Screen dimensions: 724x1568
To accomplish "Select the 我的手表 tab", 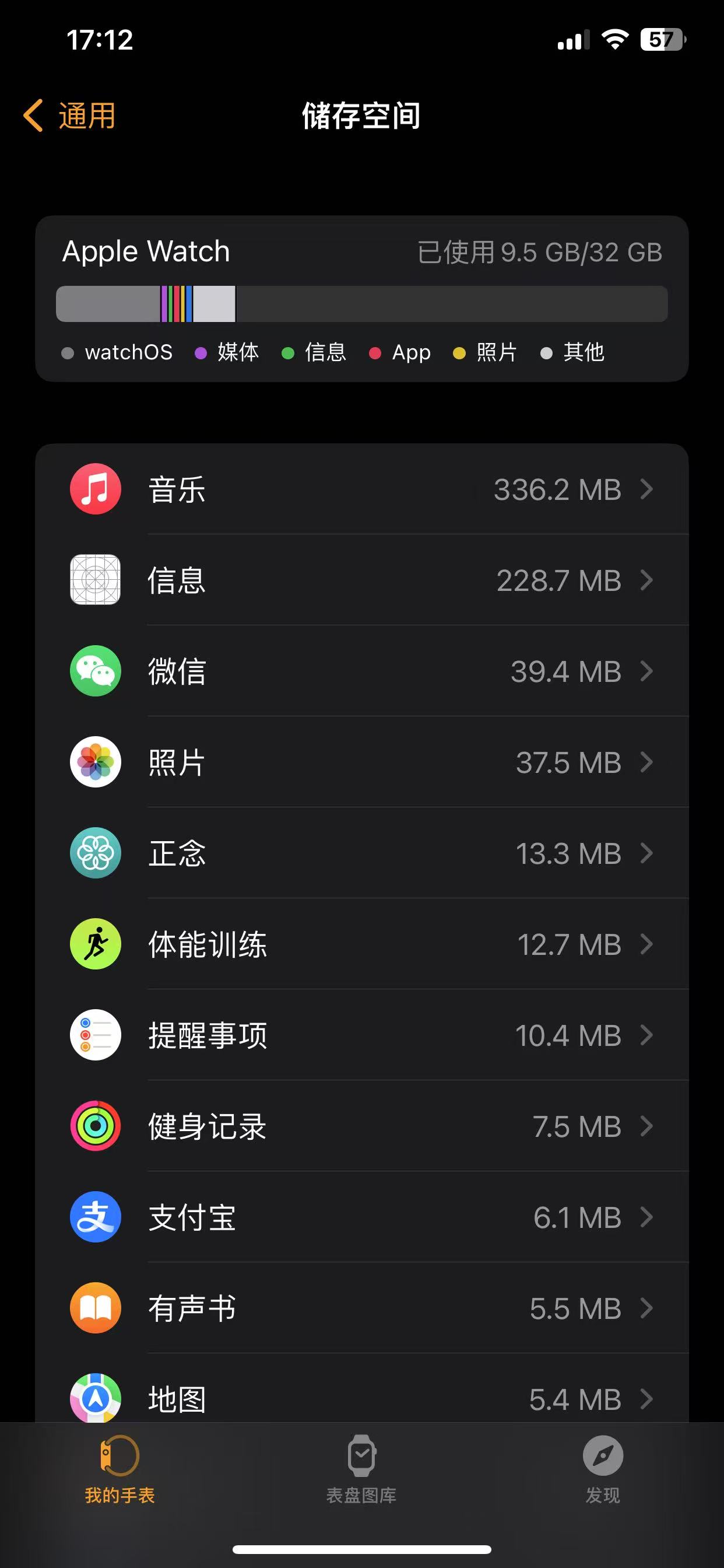I will [x=120, y=1468].
